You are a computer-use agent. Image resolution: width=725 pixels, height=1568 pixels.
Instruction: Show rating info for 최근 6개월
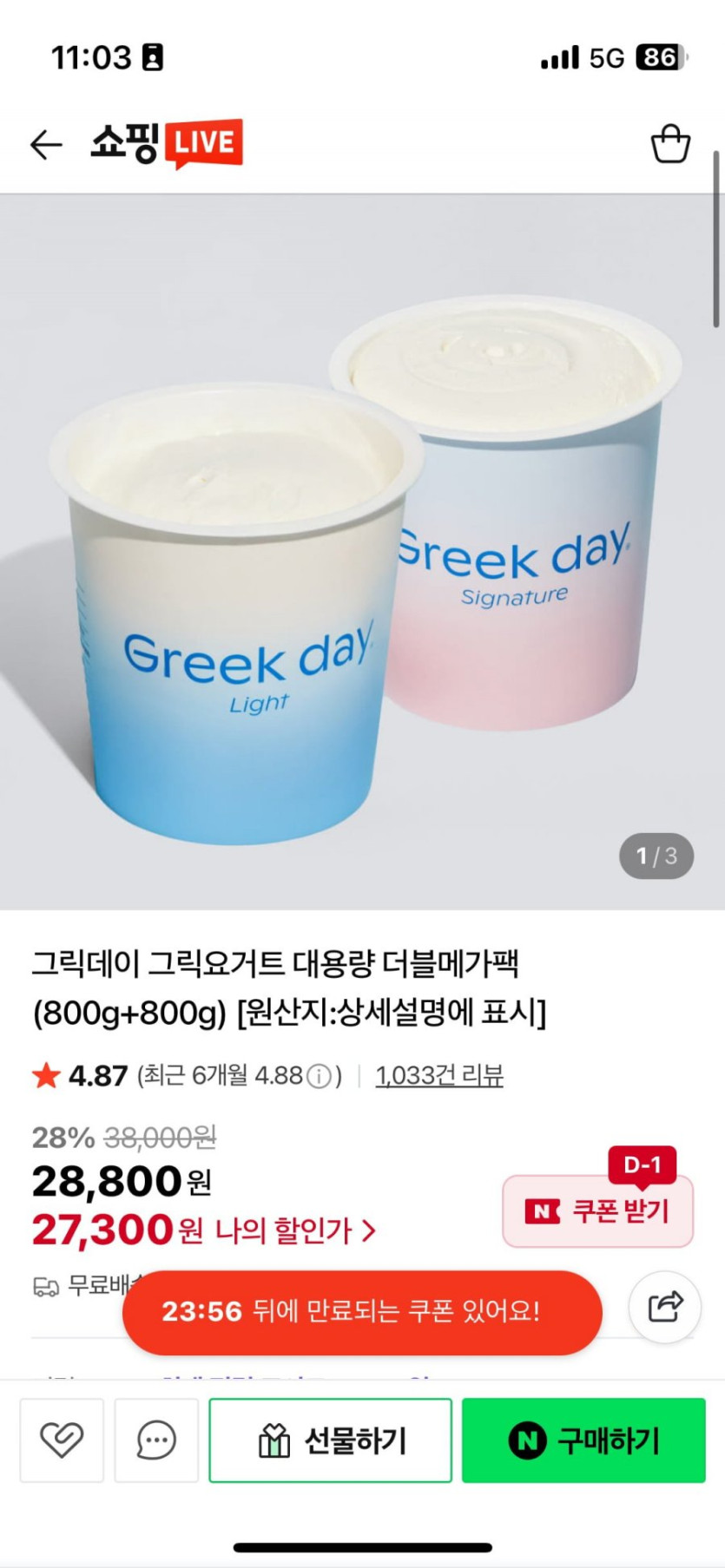320,1077
